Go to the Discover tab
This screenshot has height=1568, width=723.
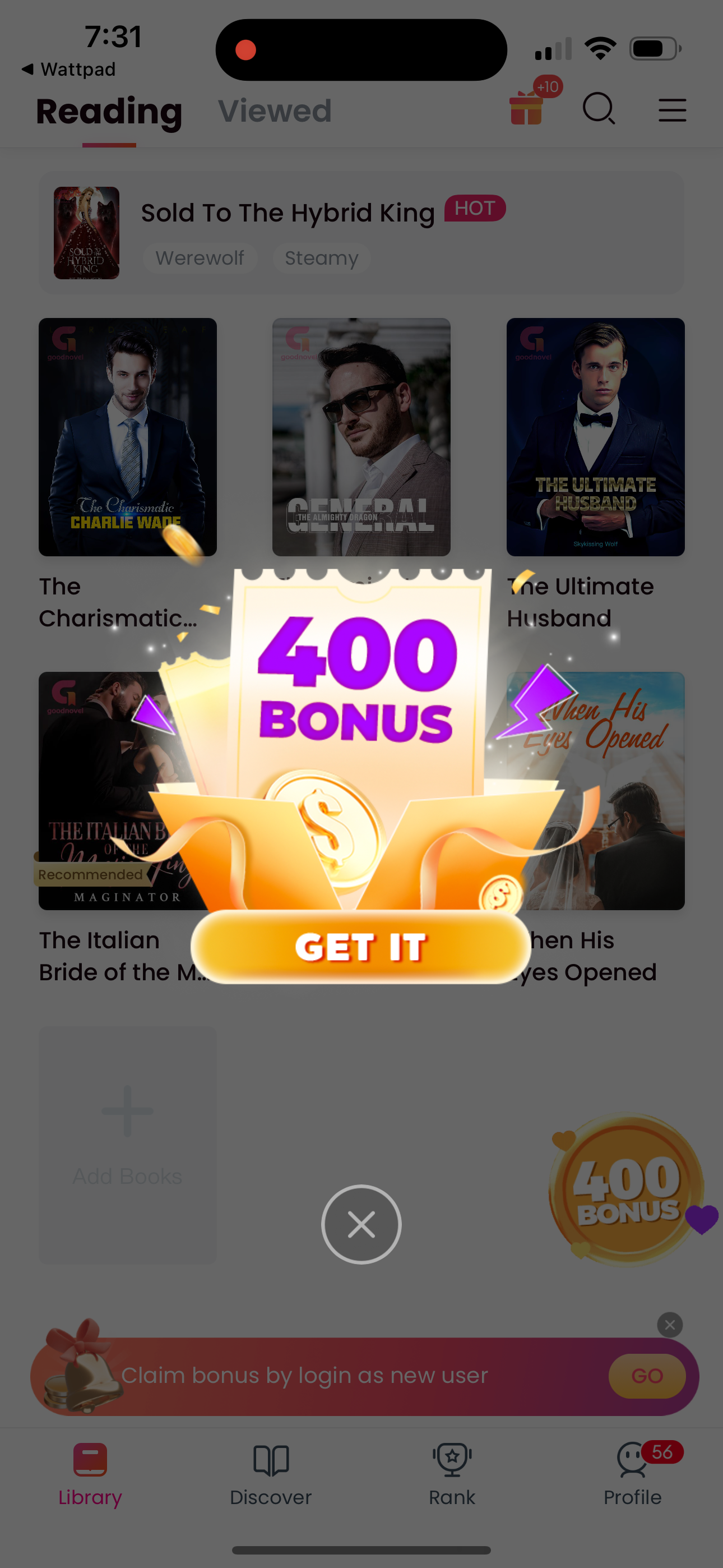point(271,1473)
